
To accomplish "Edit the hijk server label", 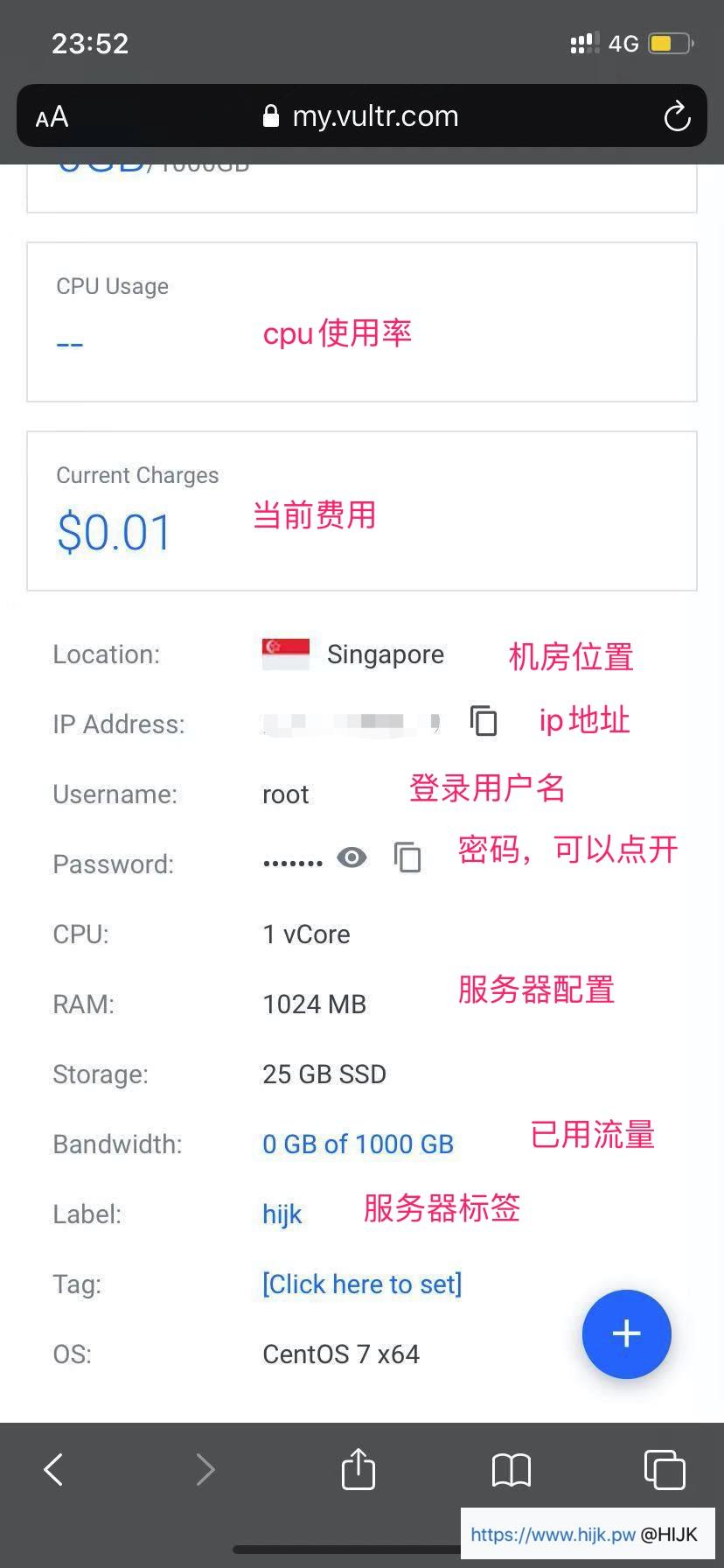I will 282,1214.
